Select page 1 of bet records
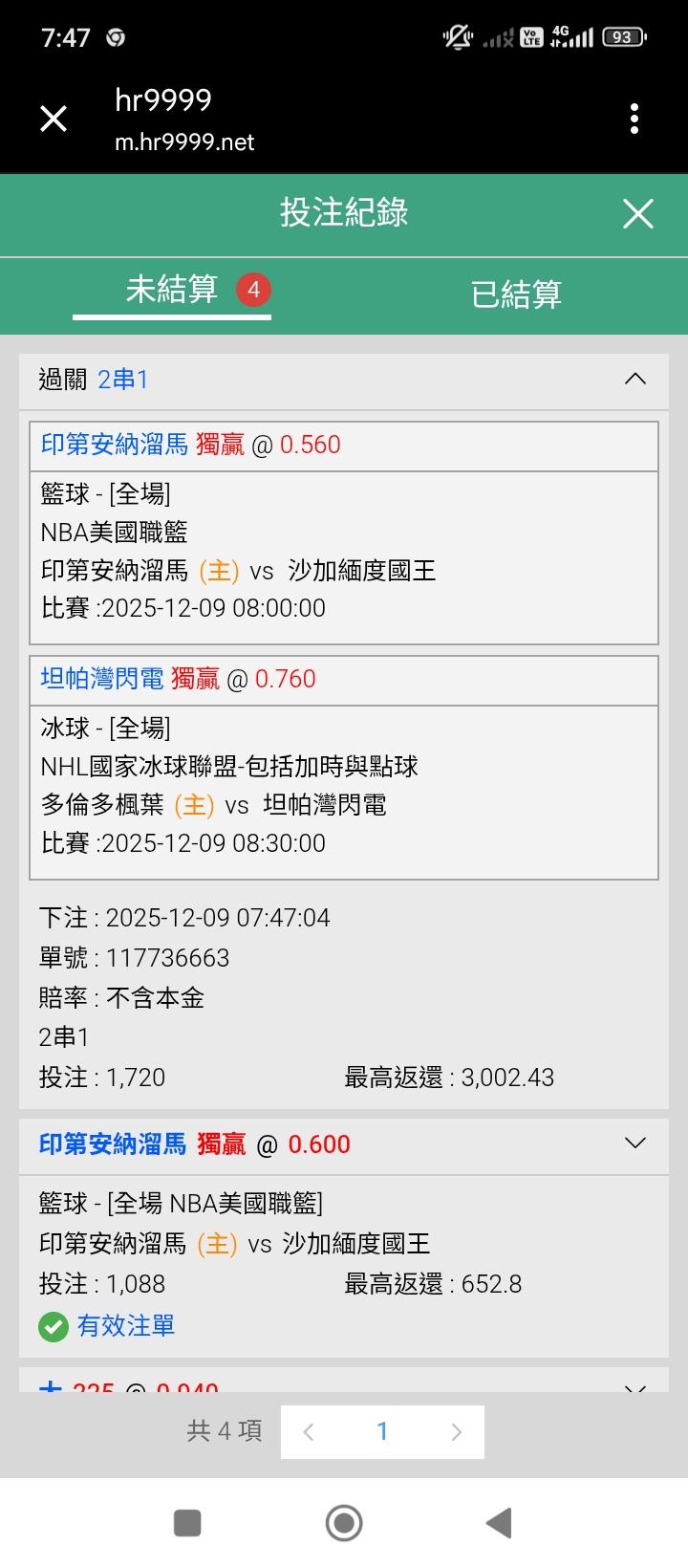 pyautogui.click(x=382, y=1431)
